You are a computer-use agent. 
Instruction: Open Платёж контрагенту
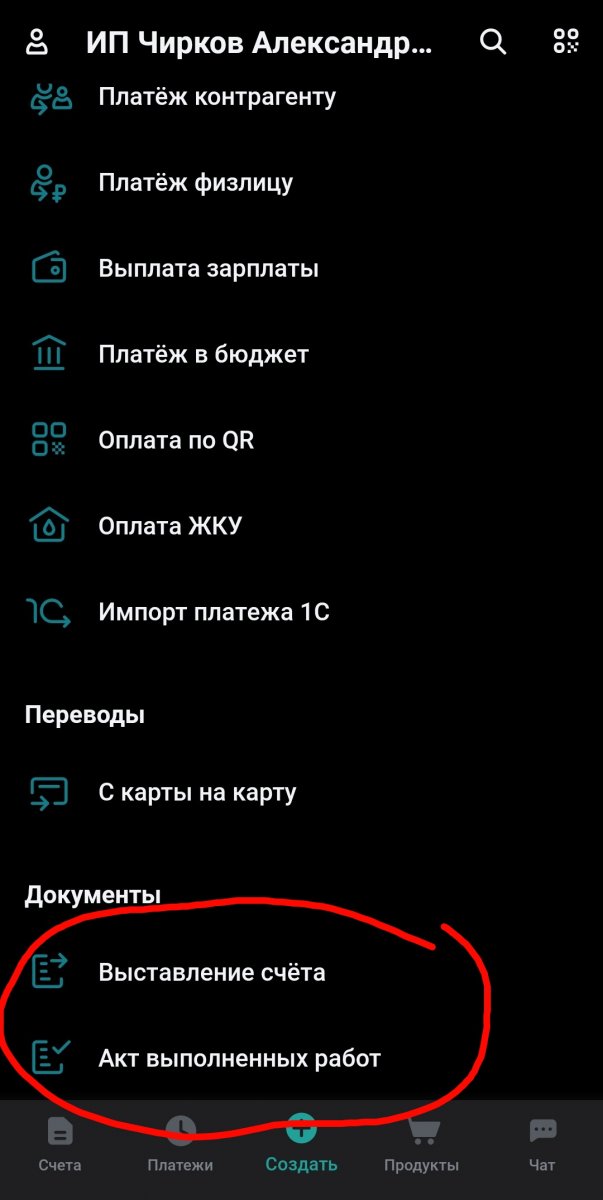tap(216, 98)
